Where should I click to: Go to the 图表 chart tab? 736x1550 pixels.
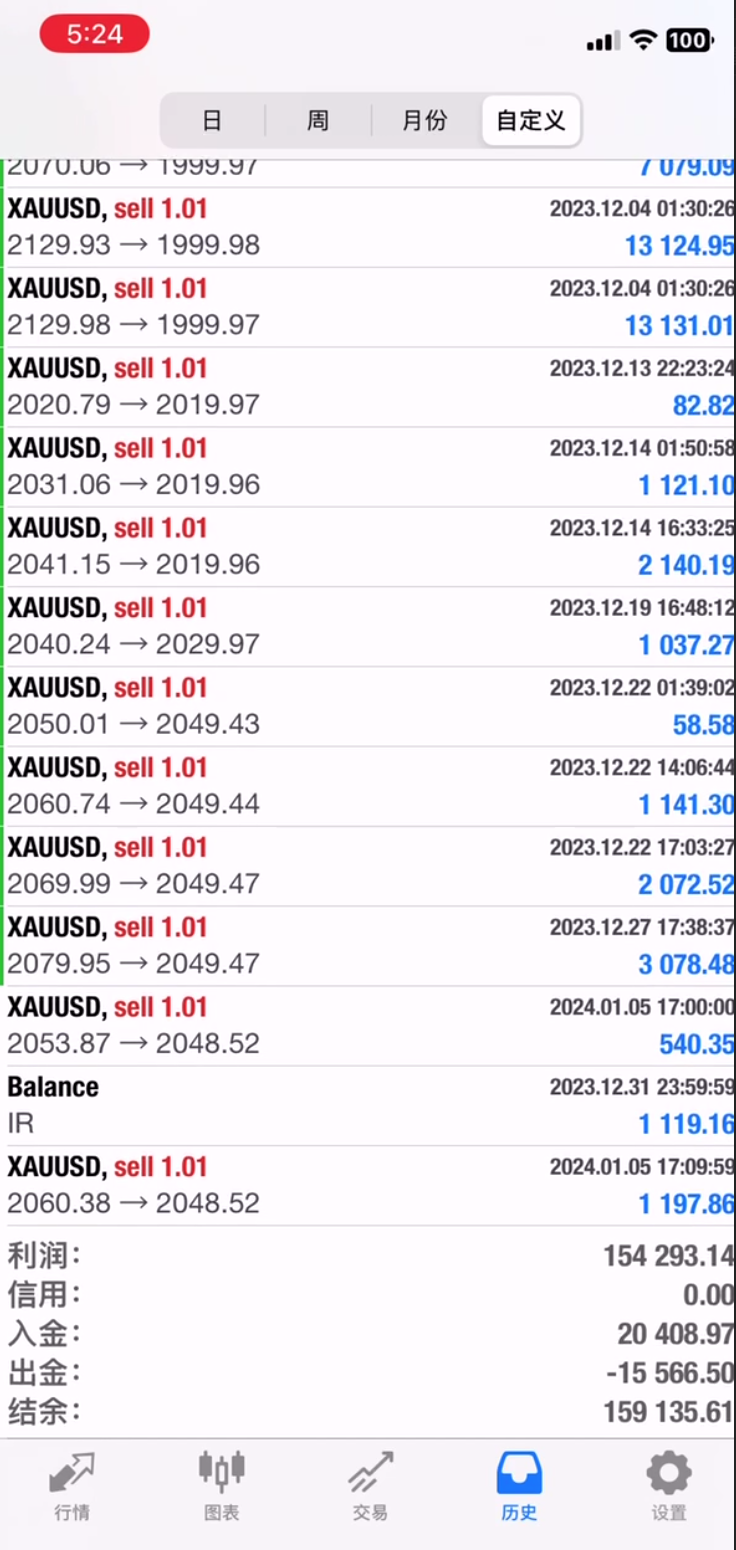pyautogui.click(x=221, y=1487)
